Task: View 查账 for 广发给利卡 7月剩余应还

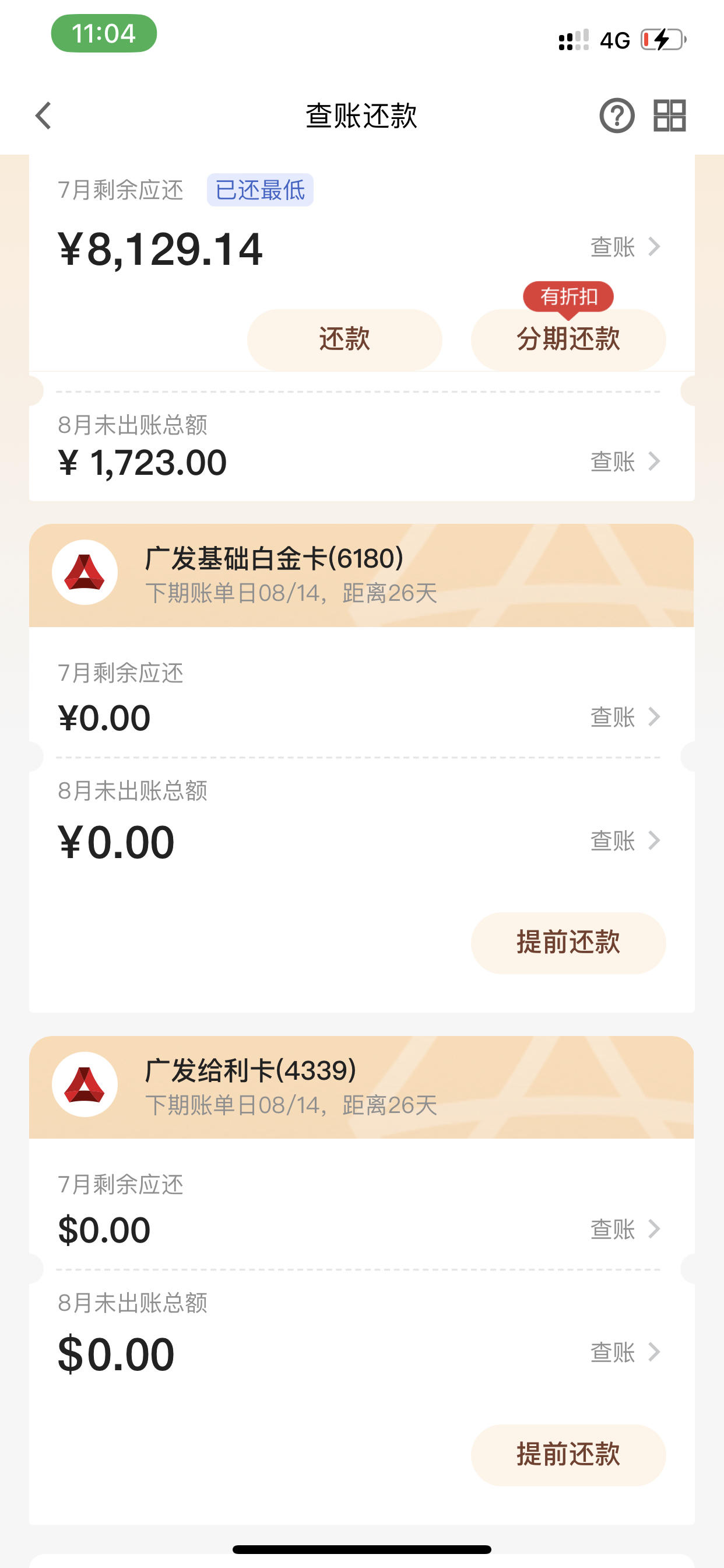Action: [625, 1229]
